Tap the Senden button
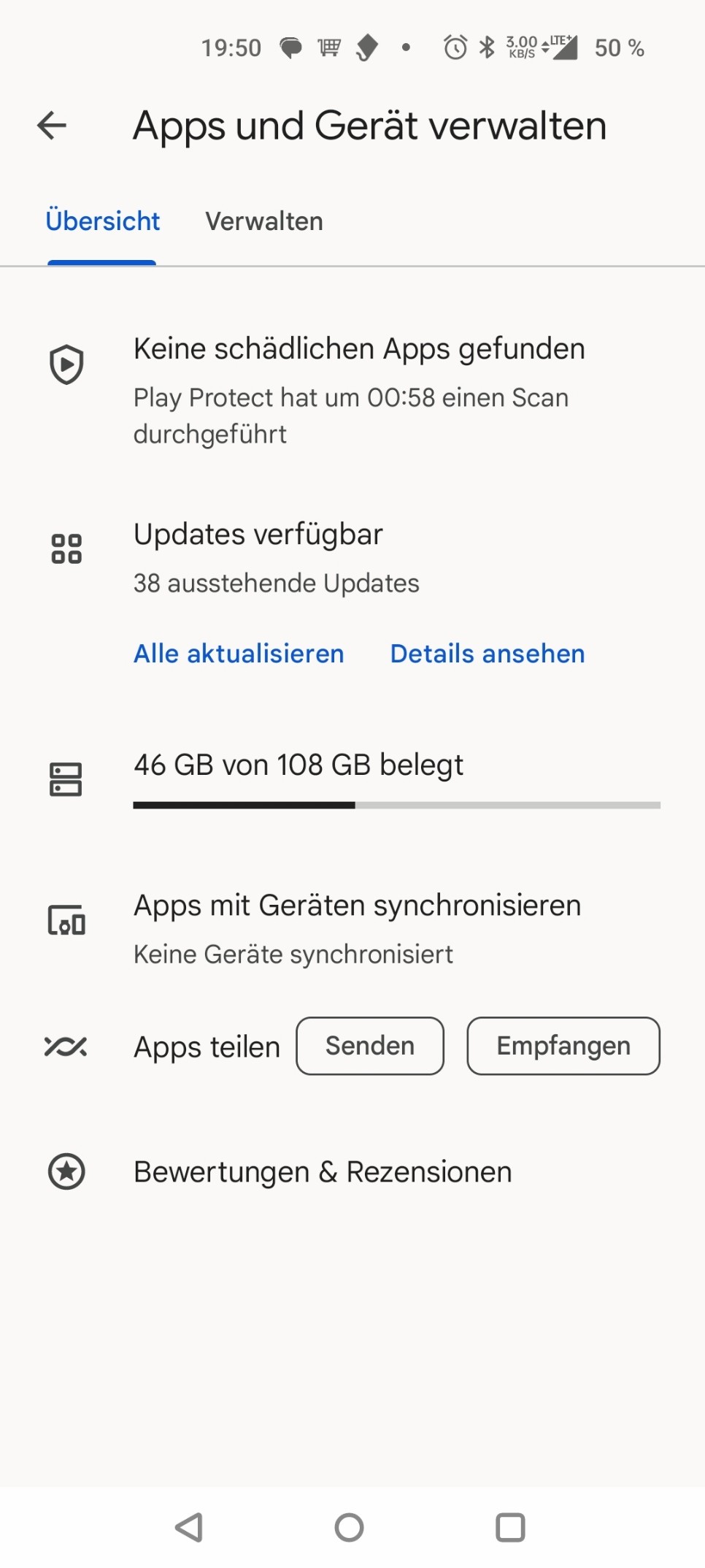This screenshot has width=705, height=1568. (369, 1046)
